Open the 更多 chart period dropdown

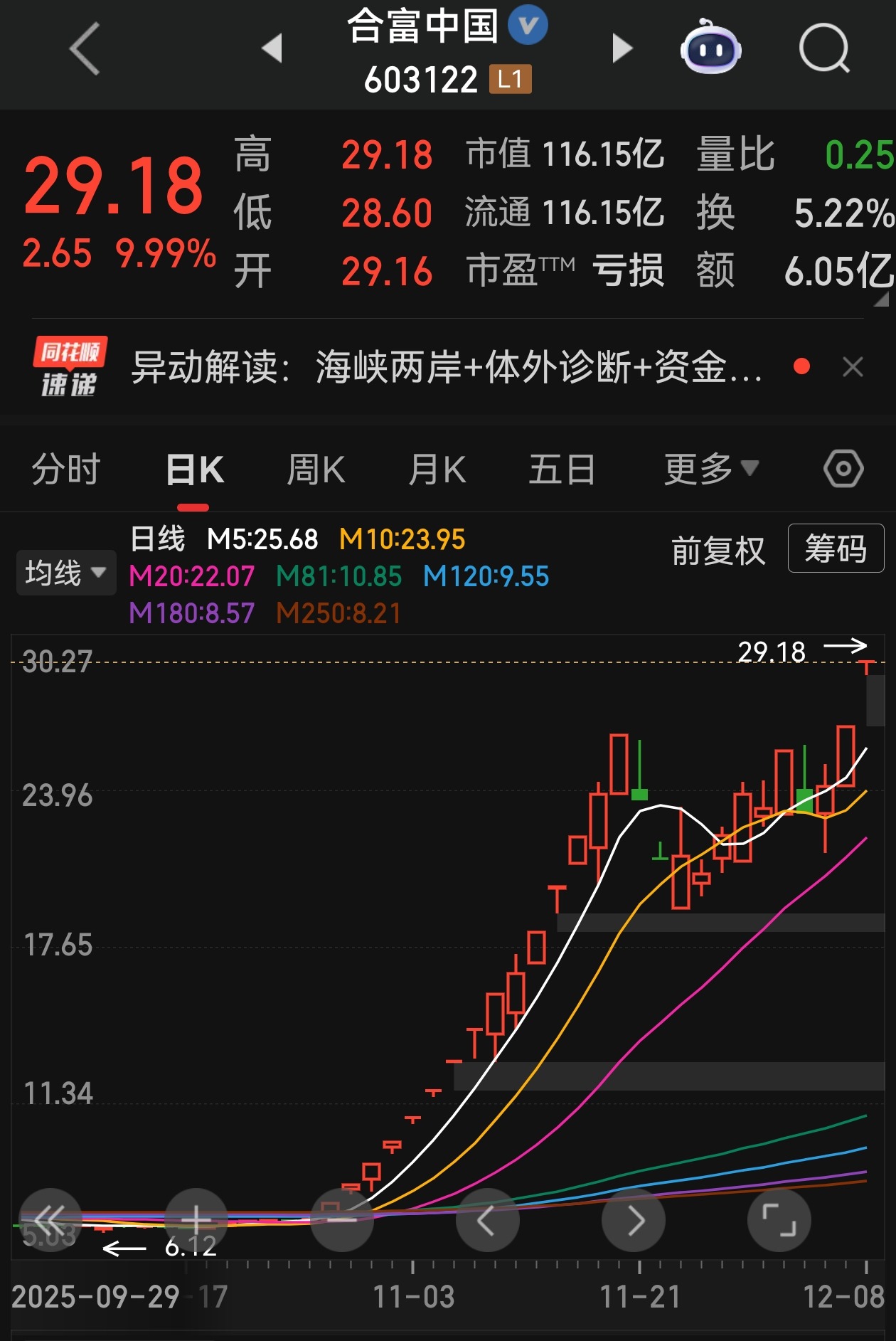(x=710, y=468)
